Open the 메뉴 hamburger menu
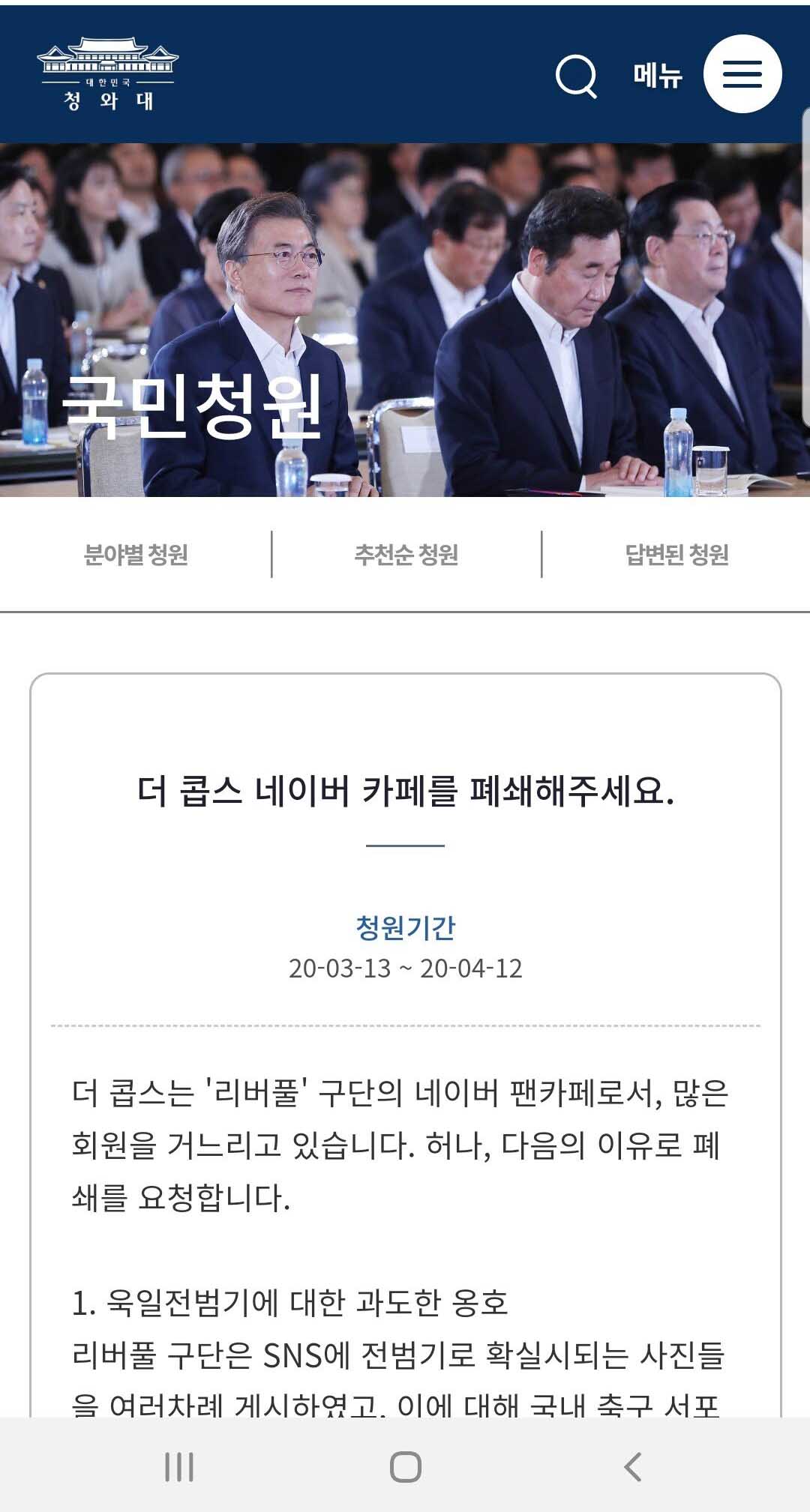This screenshot has height=1512, width=810. pyautogui.click(x=742, y=74)
